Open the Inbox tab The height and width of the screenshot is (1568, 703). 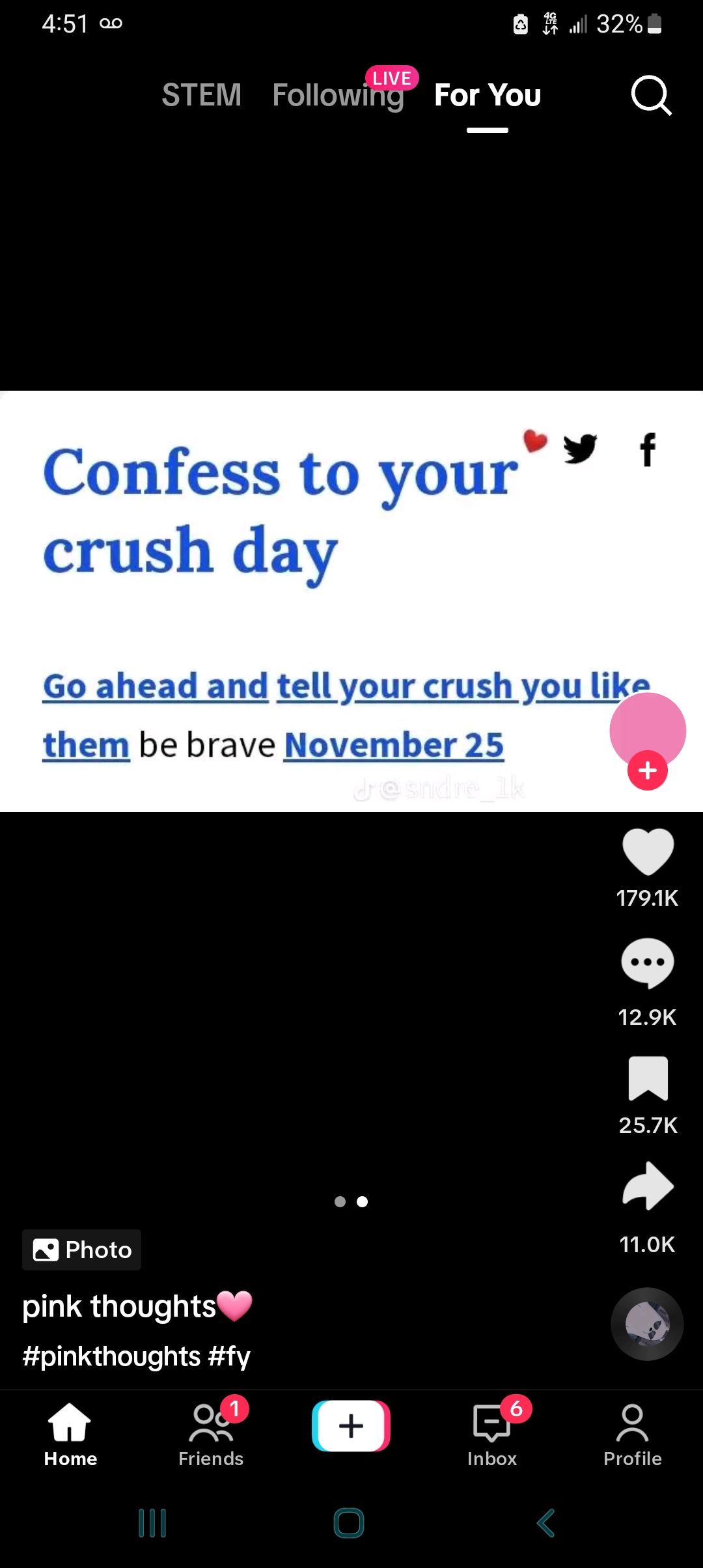point(492,1435)
